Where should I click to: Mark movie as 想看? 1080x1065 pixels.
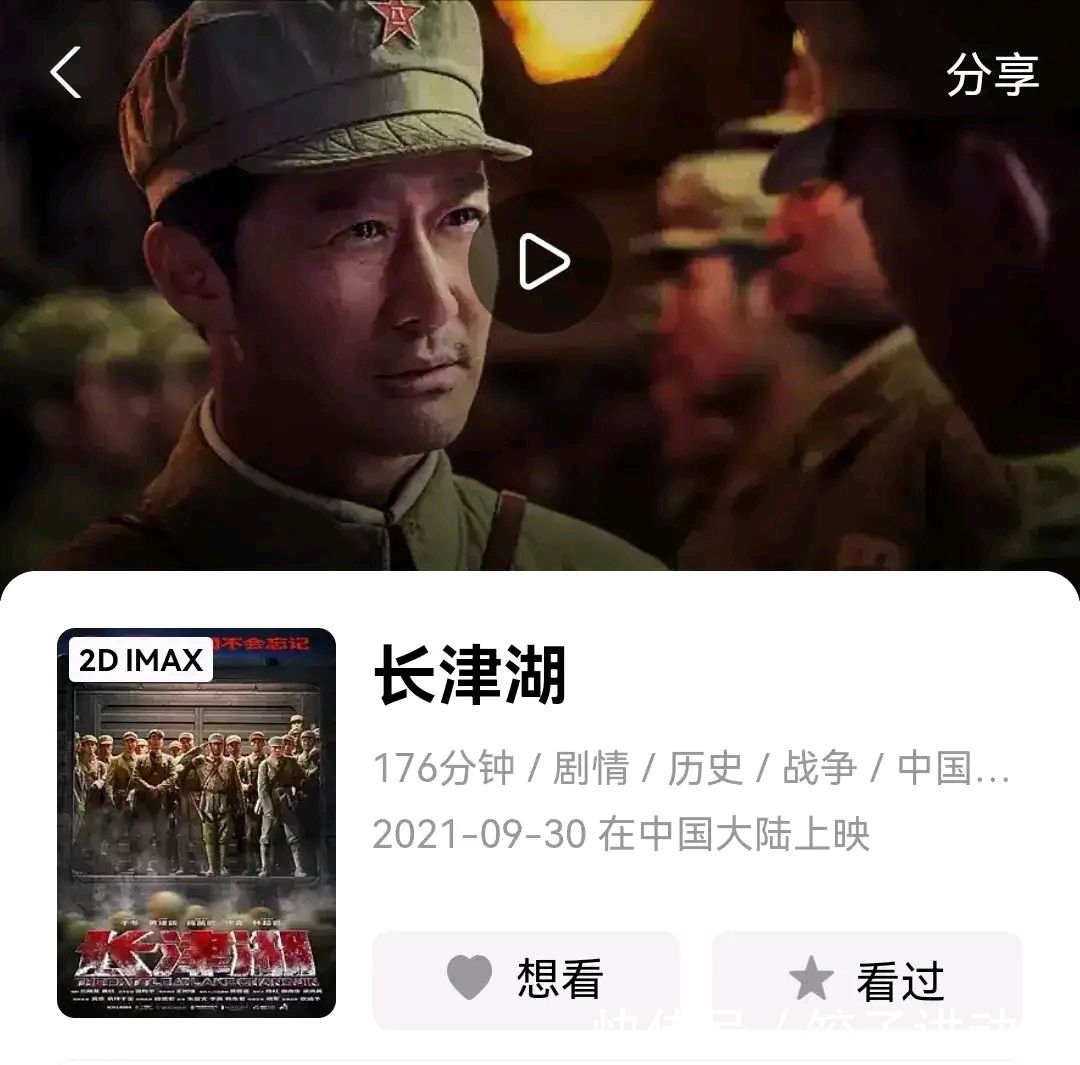point(526,979)
